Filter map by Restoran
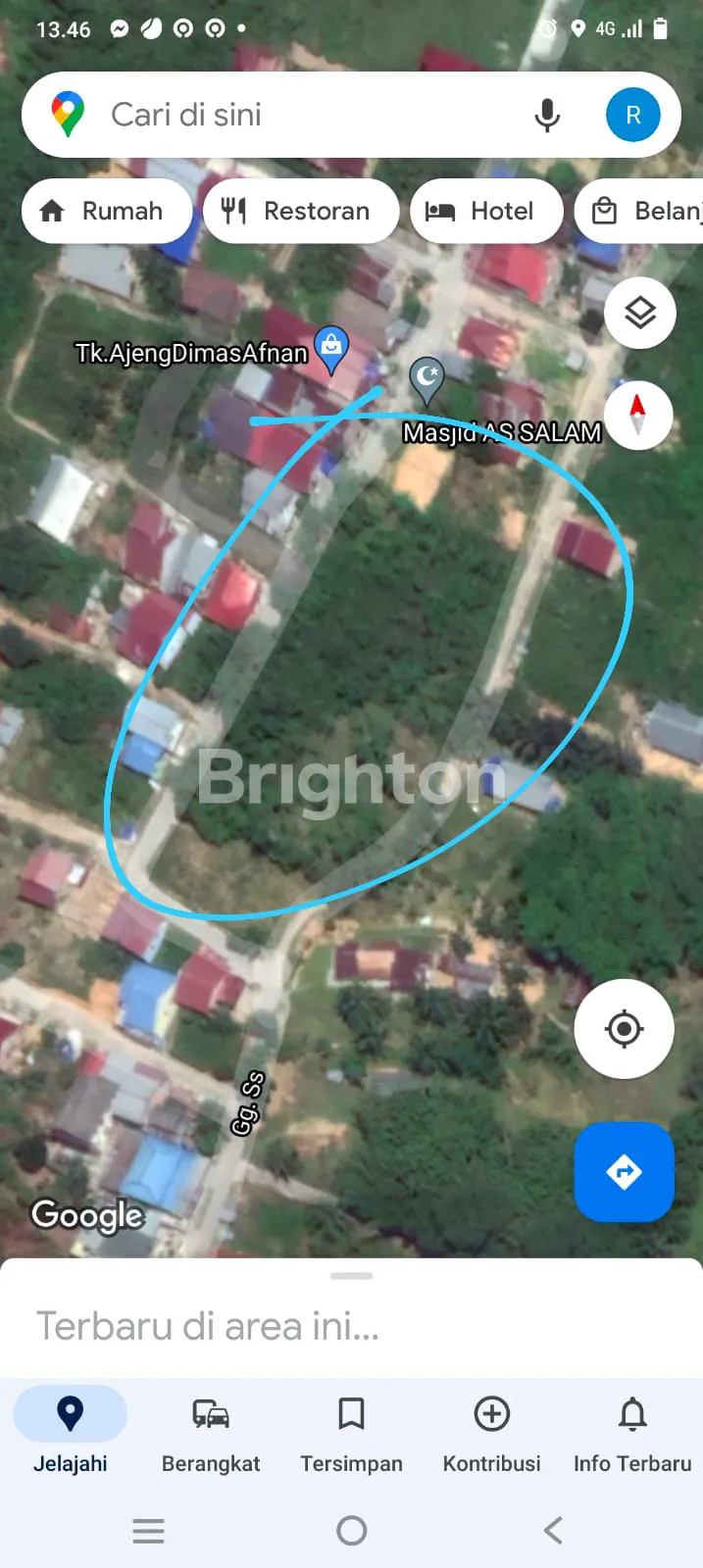This screenshot has height=1568, width=703. pos(301,211)
